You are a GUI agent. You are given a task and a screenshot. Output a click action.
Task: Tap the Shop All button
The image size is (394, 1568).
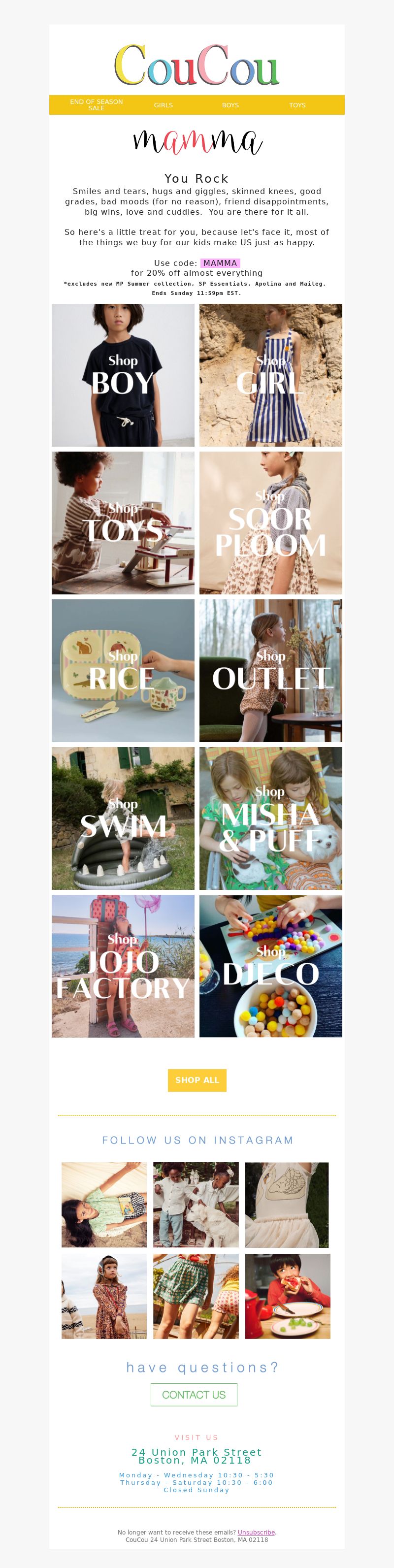[197, 1080]
